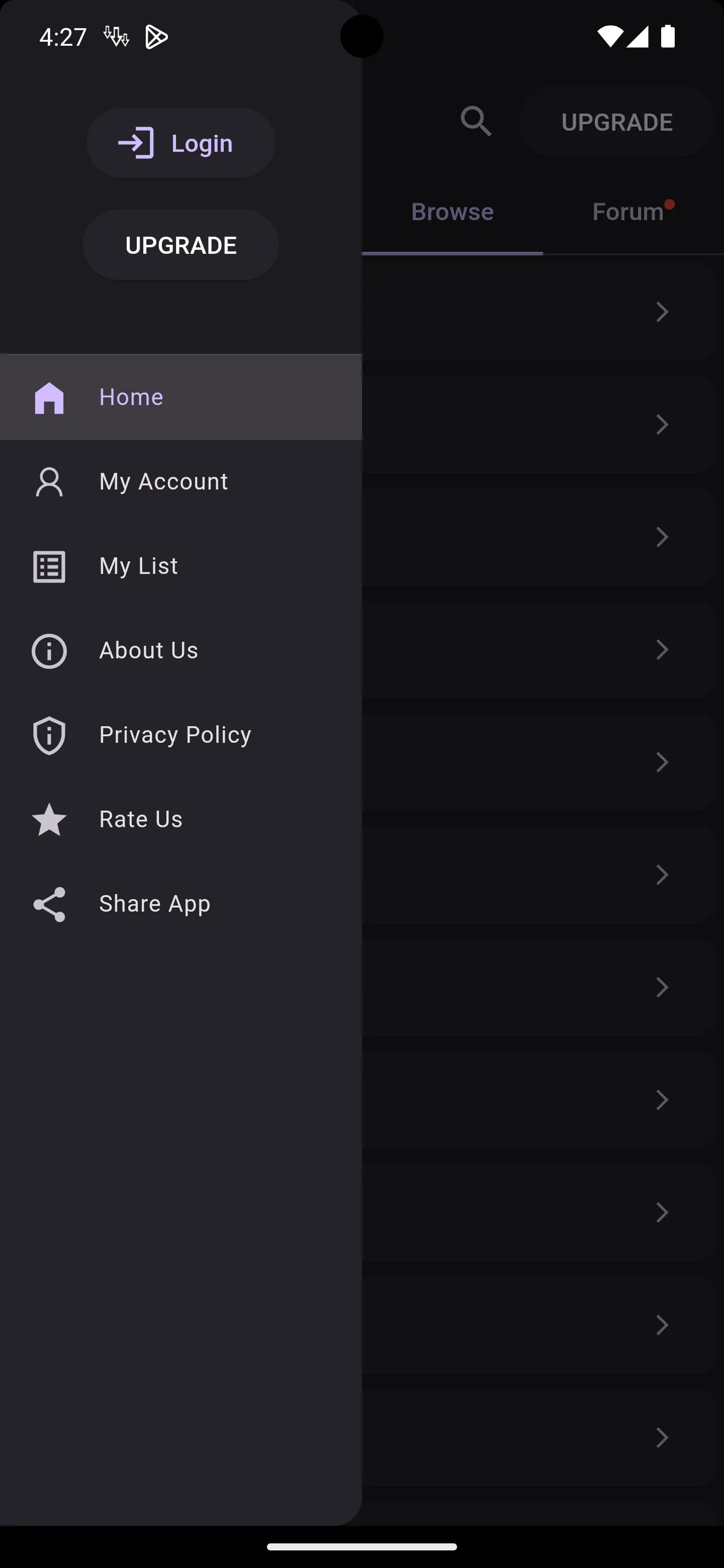Choose Privacy Policy from the drawer menu
The image size is (724, 1568).
tap(175, 734)
